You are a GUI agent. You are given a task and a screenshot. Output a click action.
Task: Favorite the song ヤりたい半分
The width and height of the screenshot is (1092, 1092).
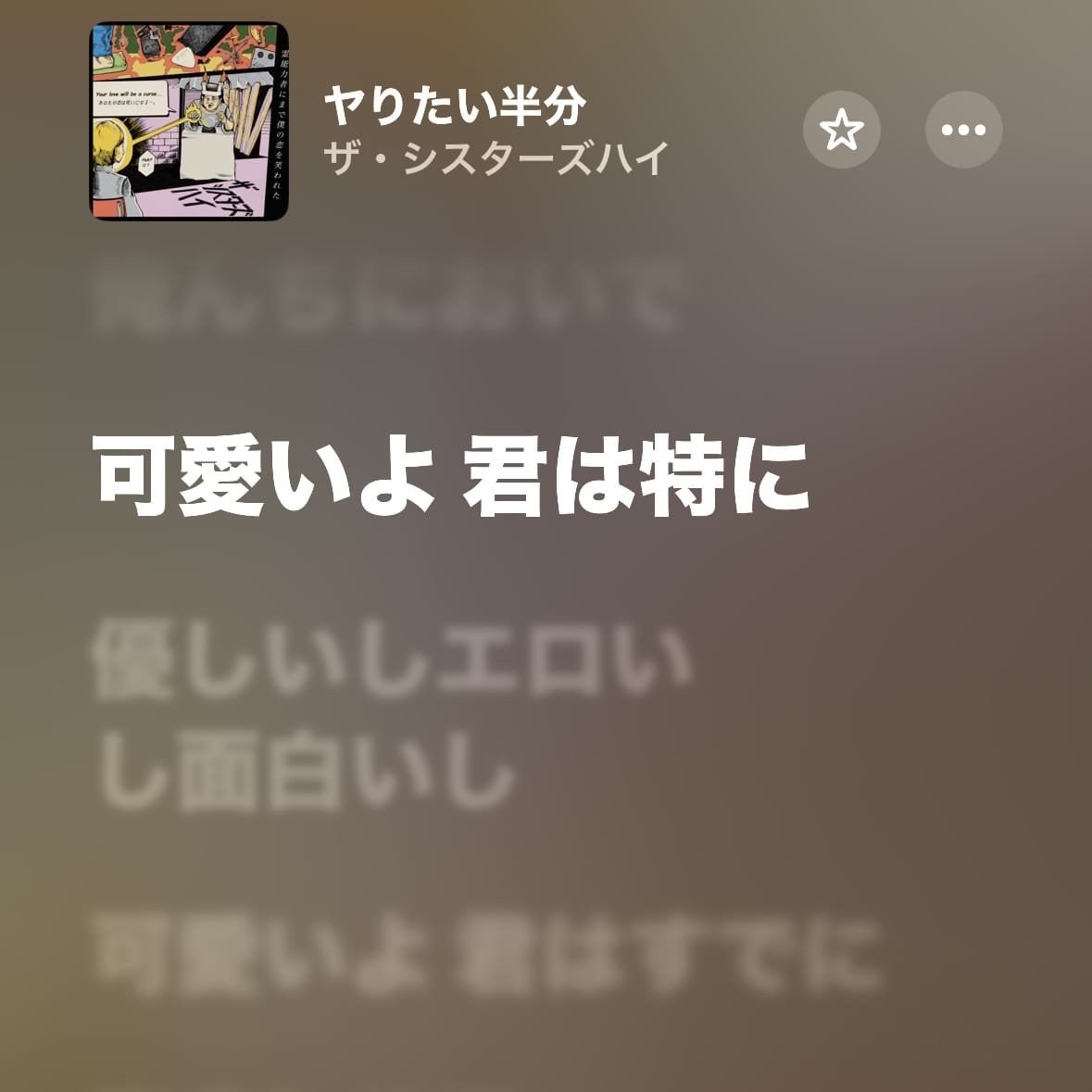coord(841,130)
